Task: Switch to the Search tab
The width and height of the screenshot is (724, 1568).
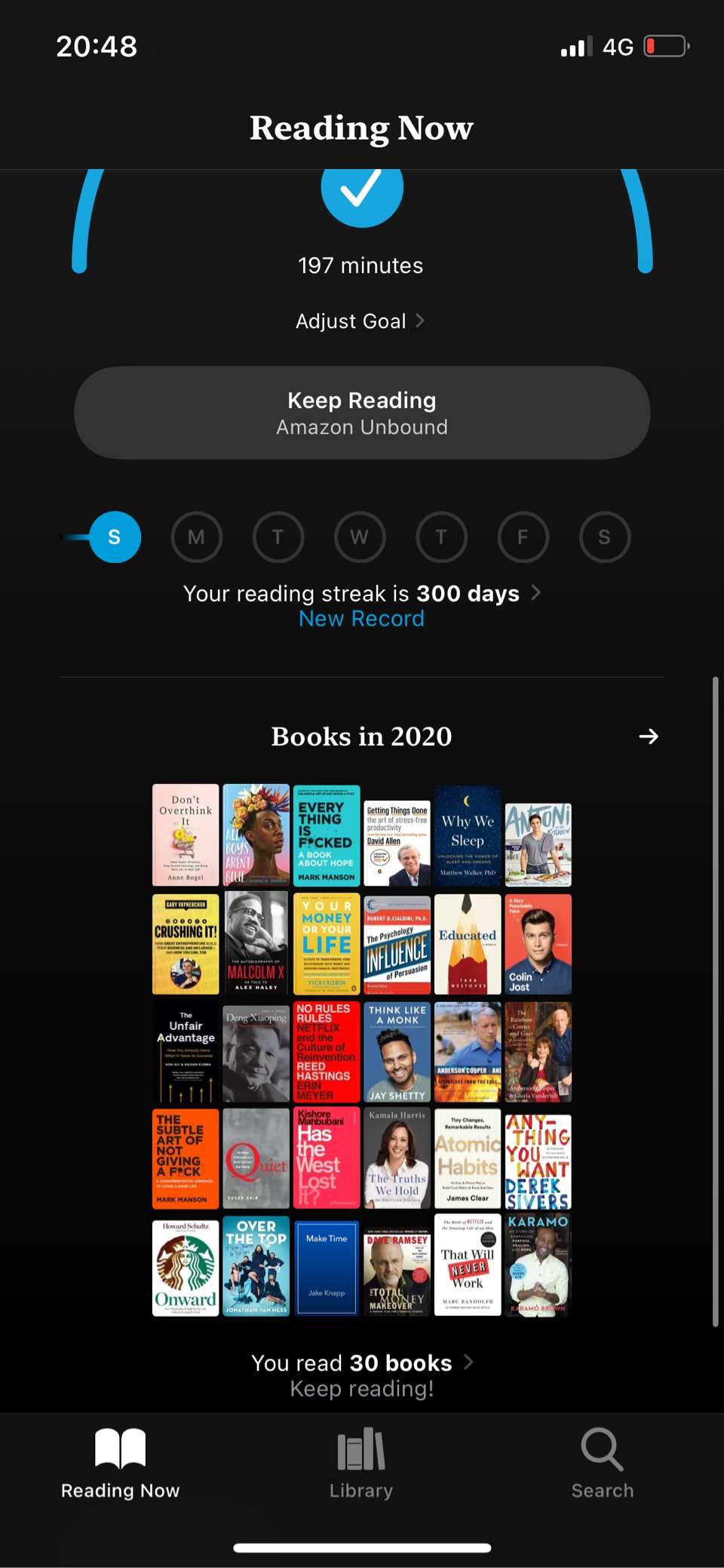Action: pyautogui.click(x=602, y=1463)
